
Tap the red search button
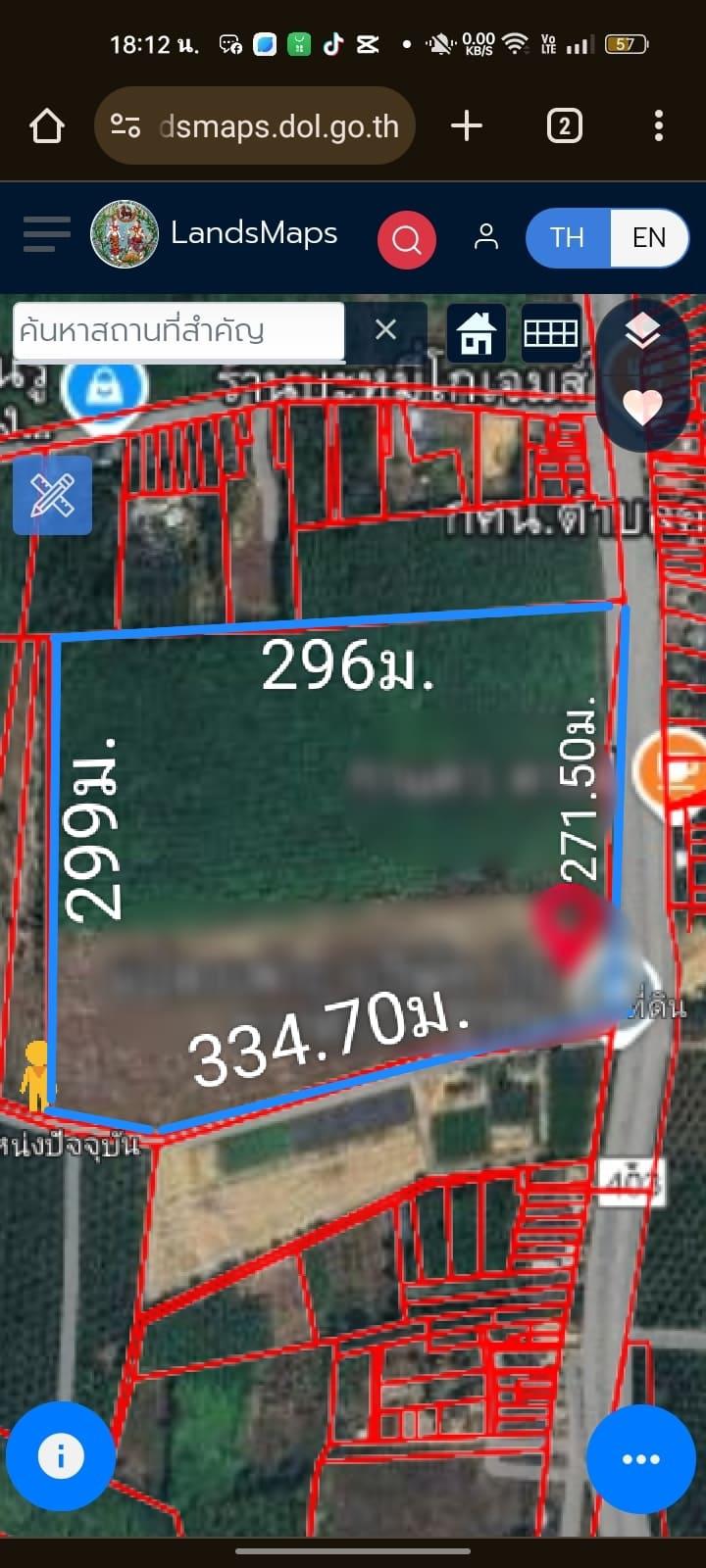[x=407, y=238]
